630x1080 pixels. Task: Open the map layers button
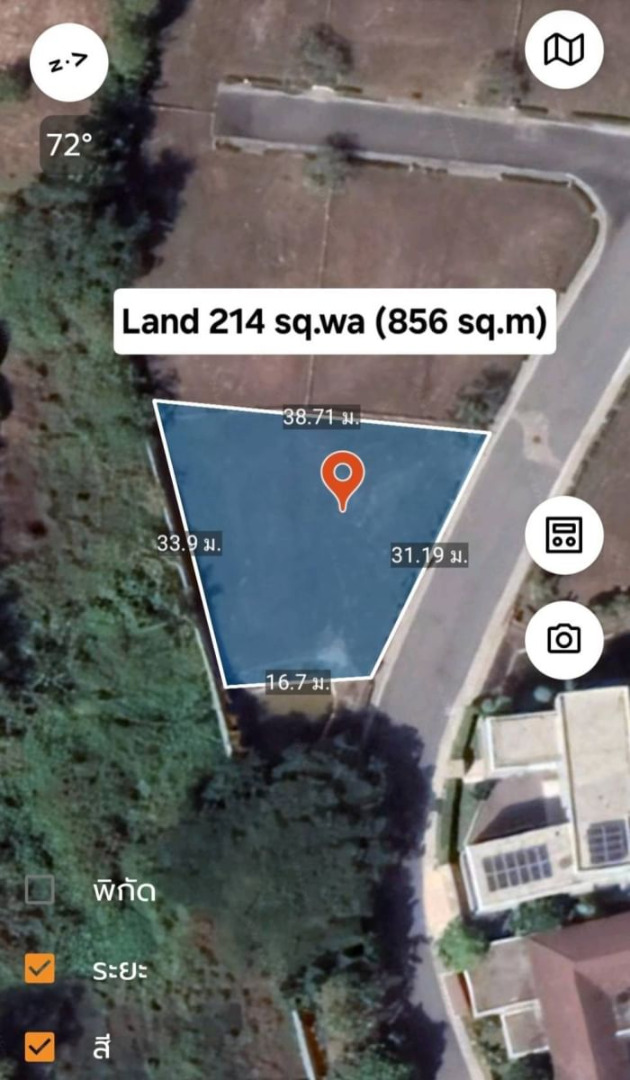[564, 49]
